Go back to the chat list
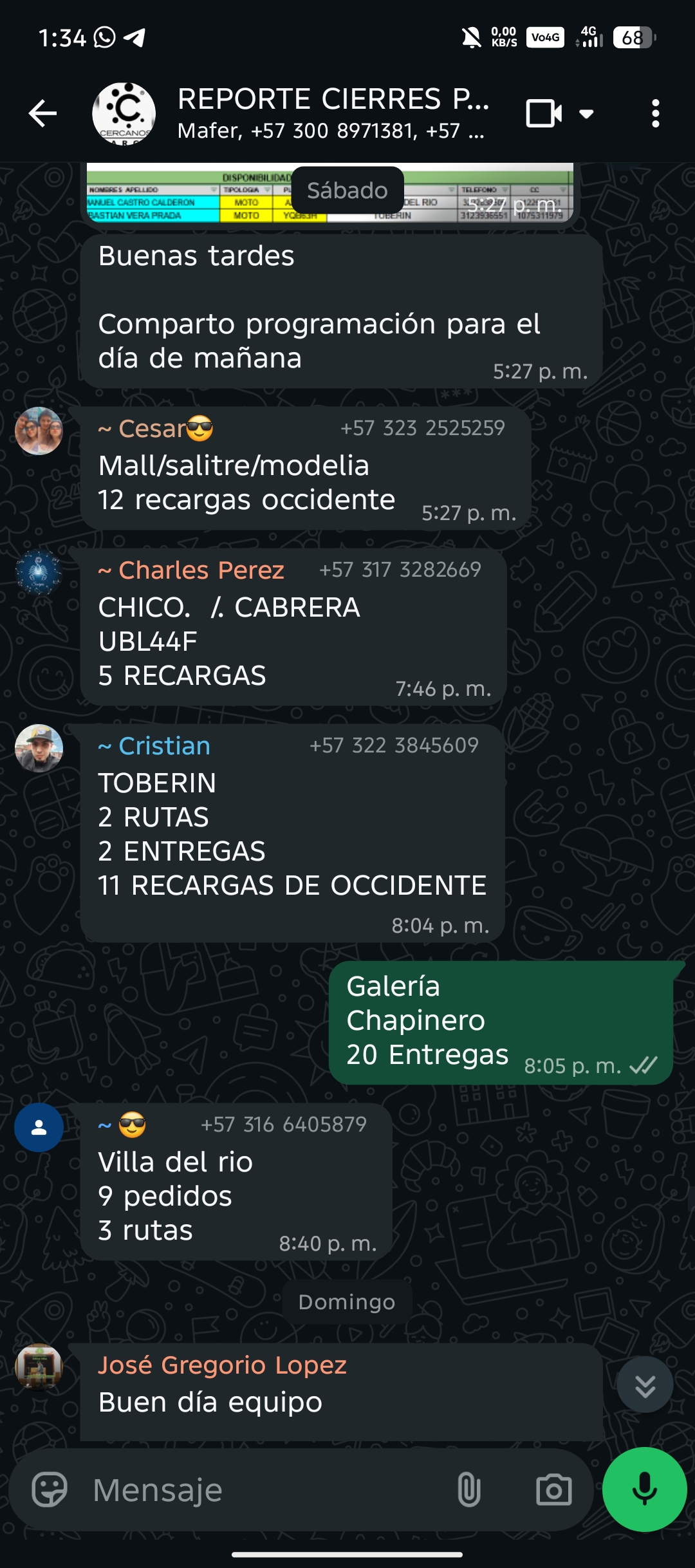The height and width of the screenshot is (1568, 695). pyautogui.click(x=43, y=114)
